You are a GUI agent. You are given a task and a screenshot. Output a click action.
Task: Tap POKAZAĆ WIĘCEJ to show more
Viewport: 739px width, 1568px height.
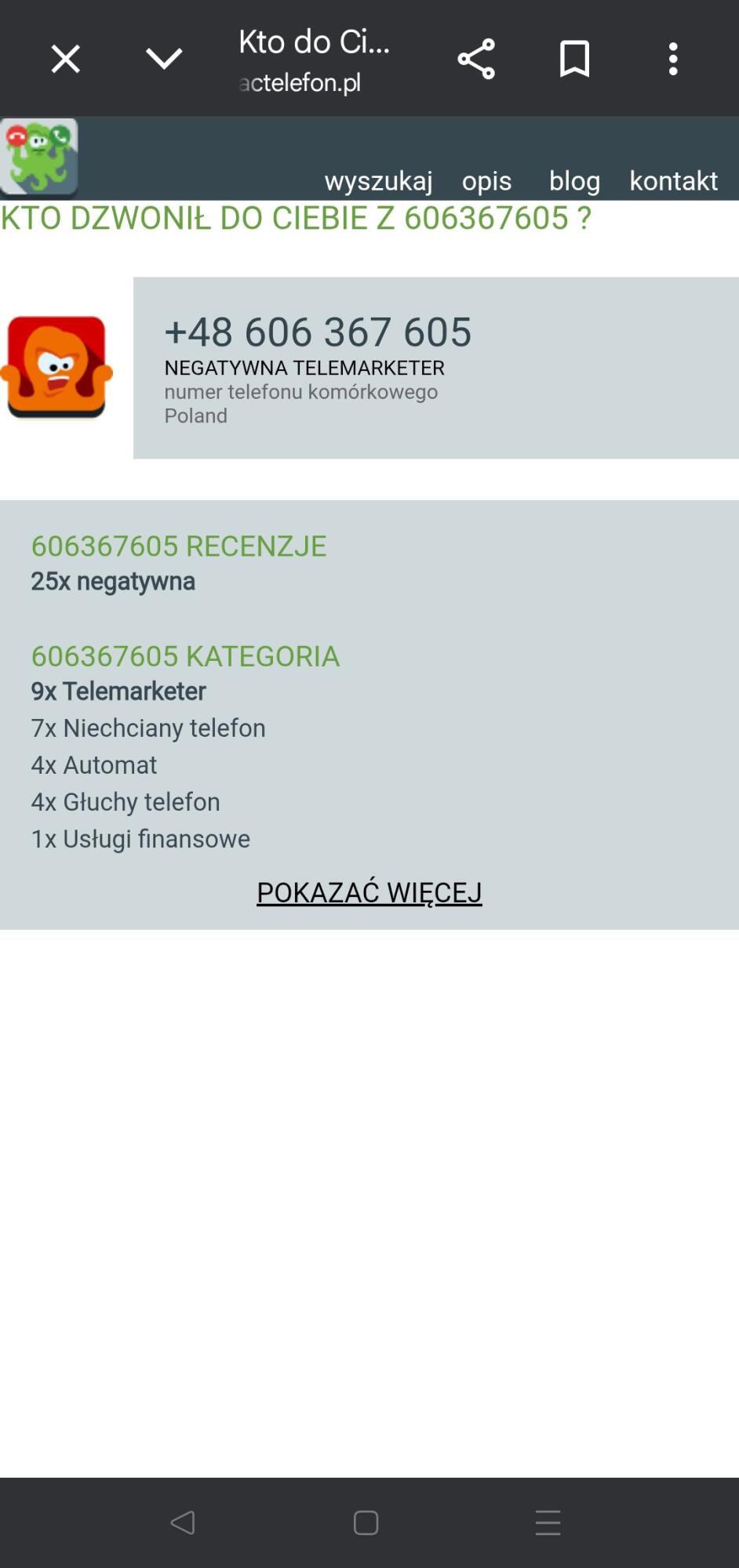pyautogui.click(x=369, y=892)
